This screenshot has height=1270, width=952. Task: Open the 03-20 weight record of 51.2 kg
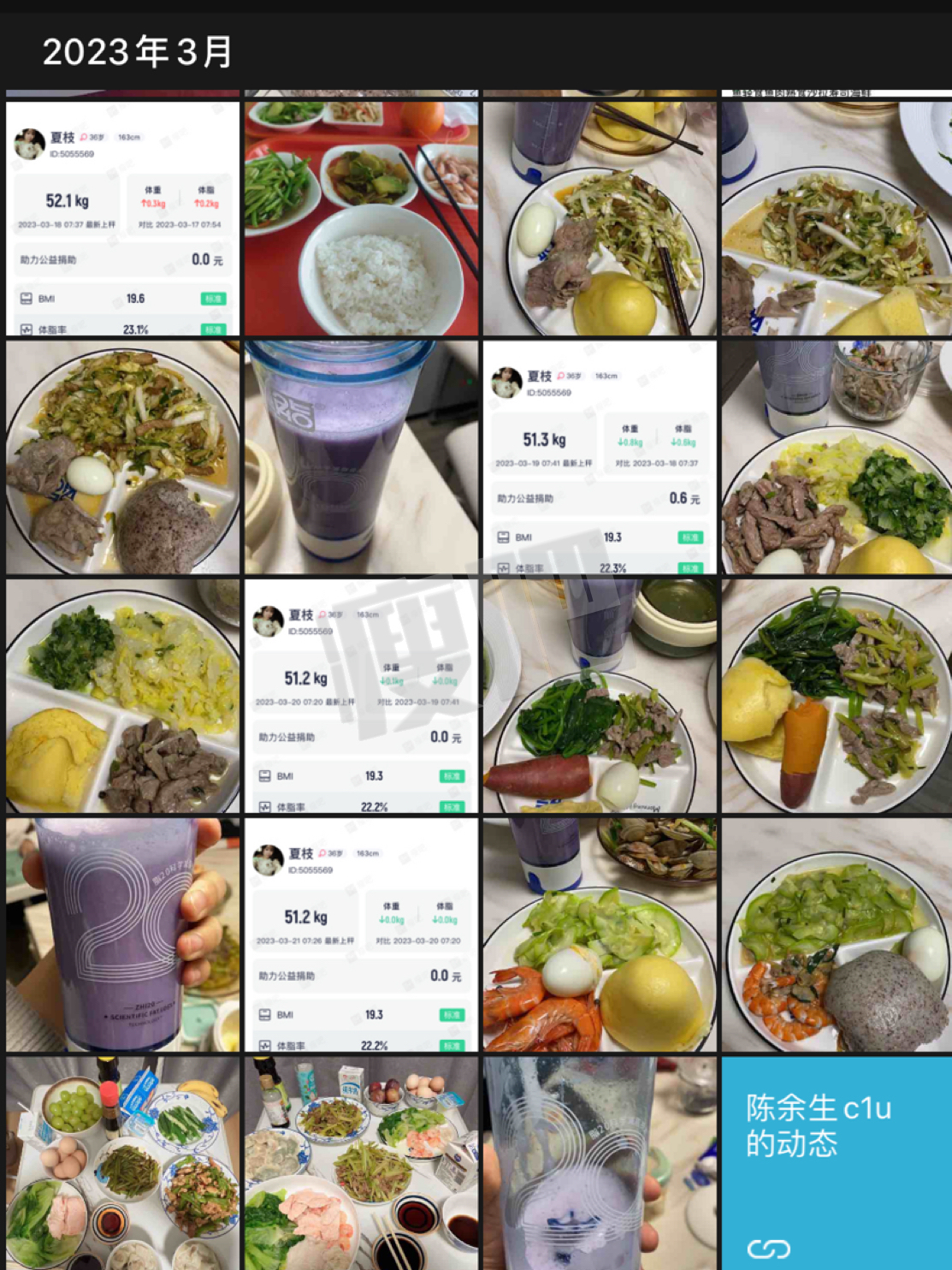tap(361, 696)
